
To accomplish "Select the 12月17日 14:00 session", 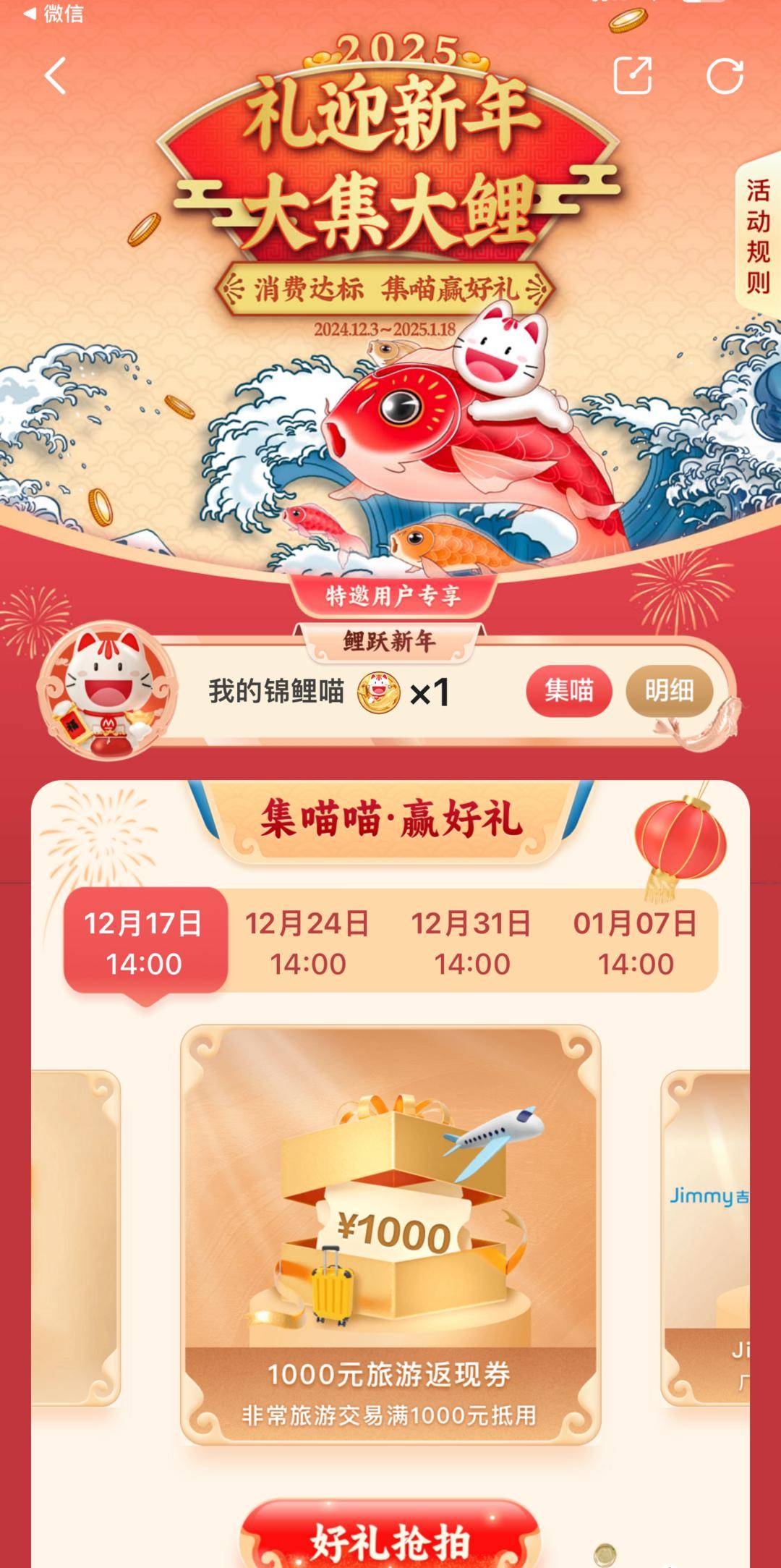I will (x=145, y=943).
